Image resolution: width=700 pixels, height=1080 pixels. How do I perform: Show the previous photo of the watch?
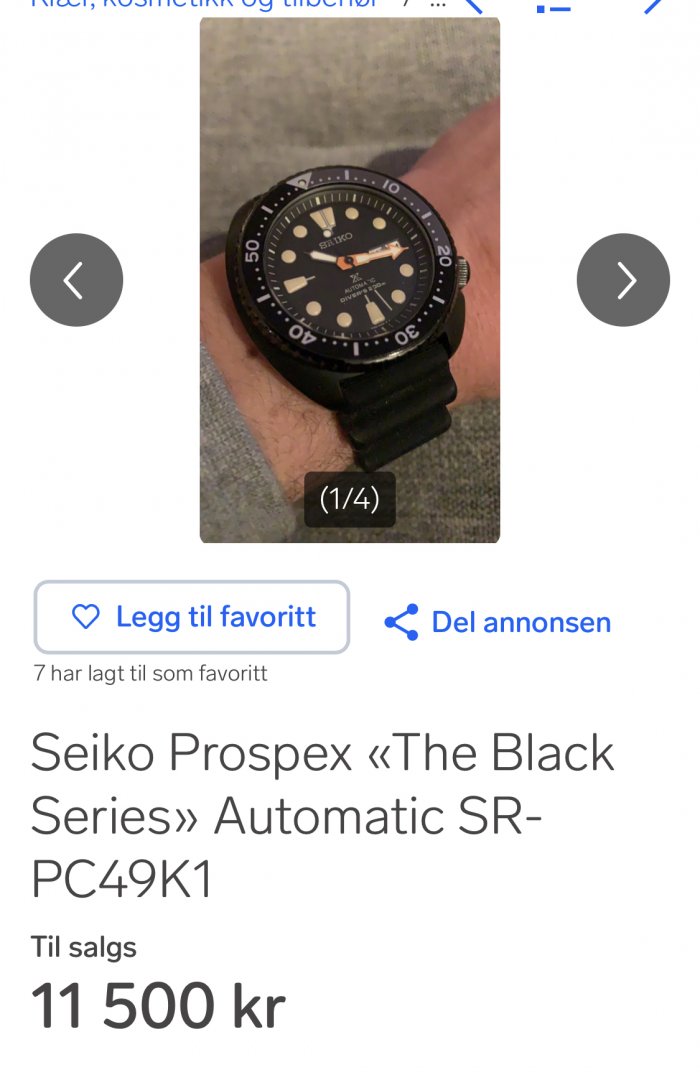click(x=76, y=280)
